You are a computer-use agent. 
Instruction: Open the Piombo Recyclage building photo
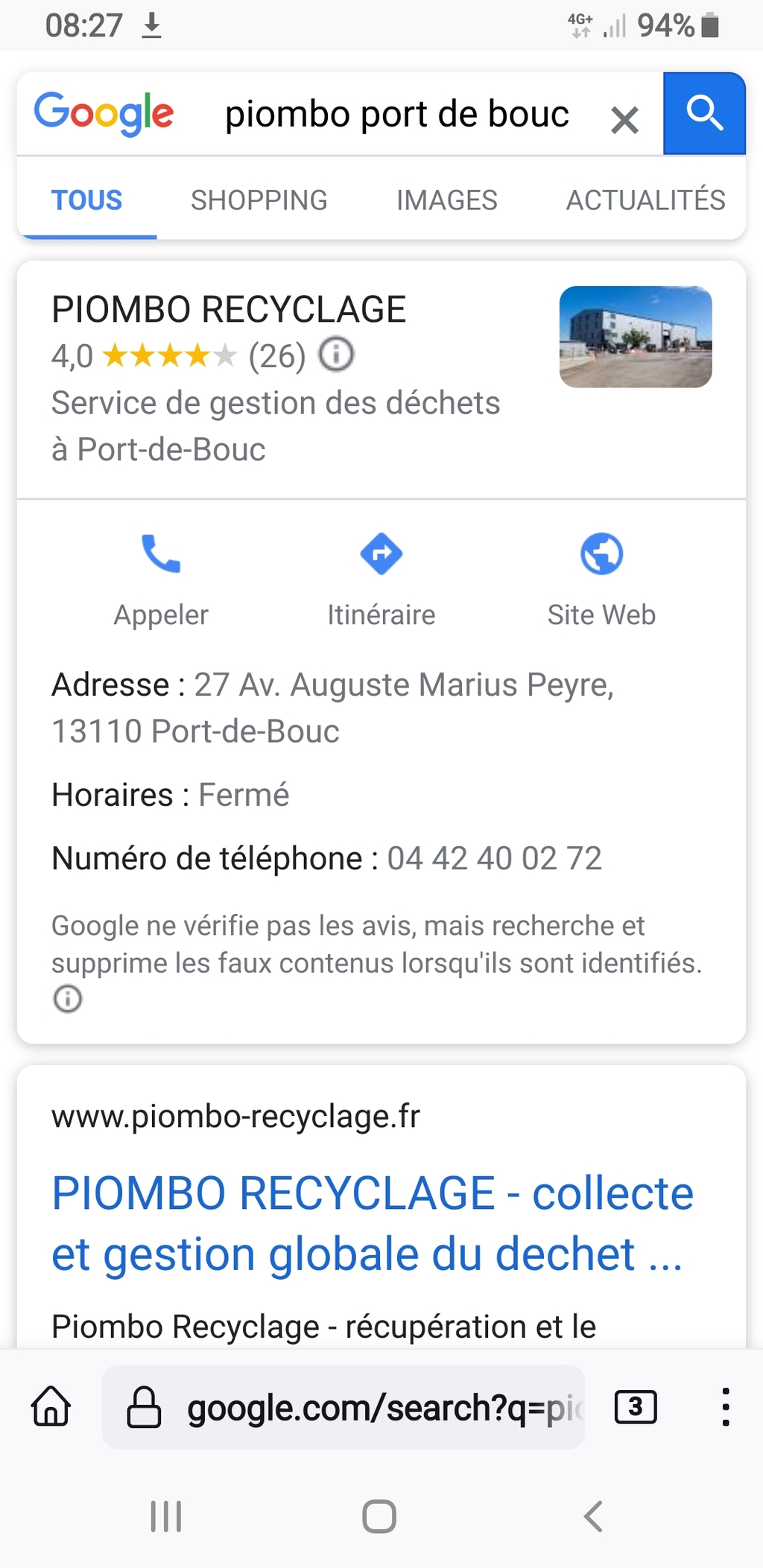pyautogui.click(x=636, y=337)
